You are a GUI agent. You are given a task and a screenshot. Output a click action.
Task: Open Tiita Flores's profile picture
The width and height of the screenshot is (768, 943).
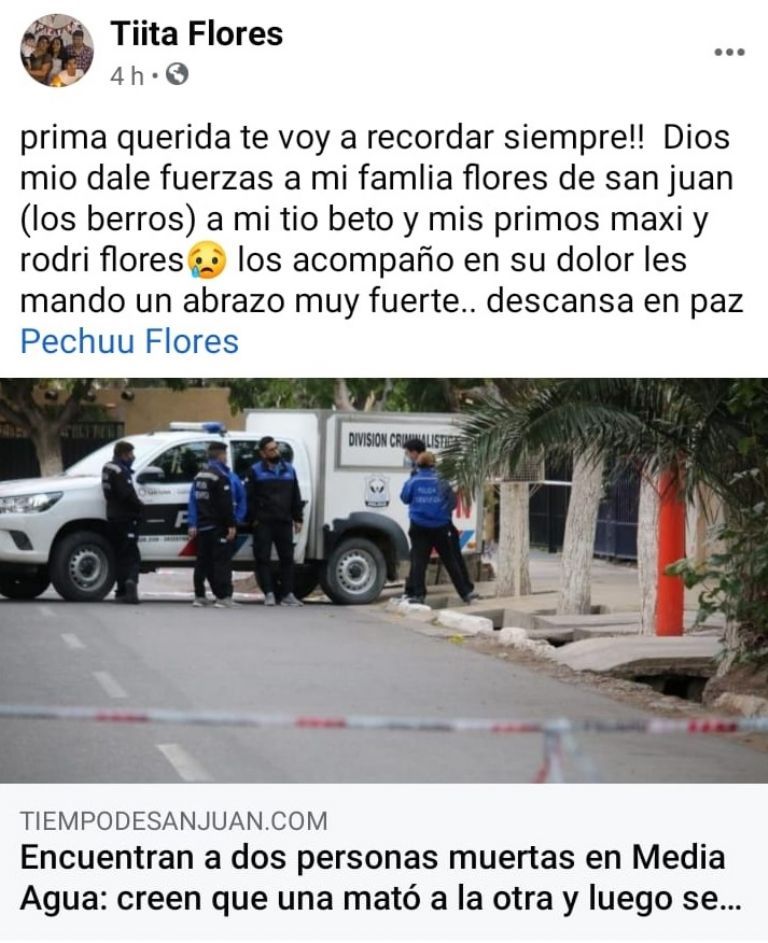tap(57, 51)
